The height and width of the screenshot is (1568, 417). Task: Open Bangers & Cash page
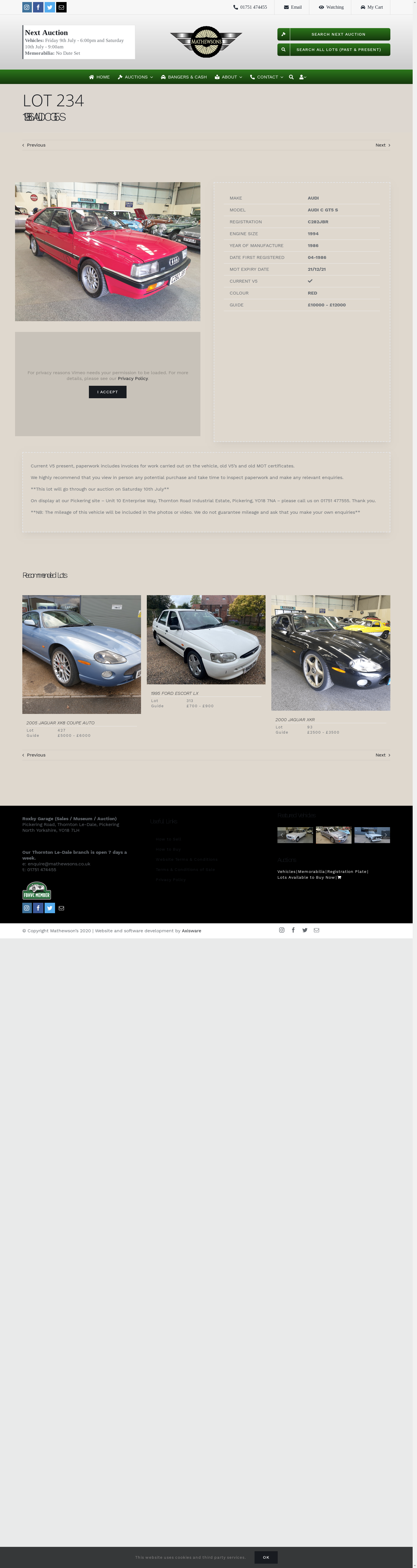(x=184, y=77)
